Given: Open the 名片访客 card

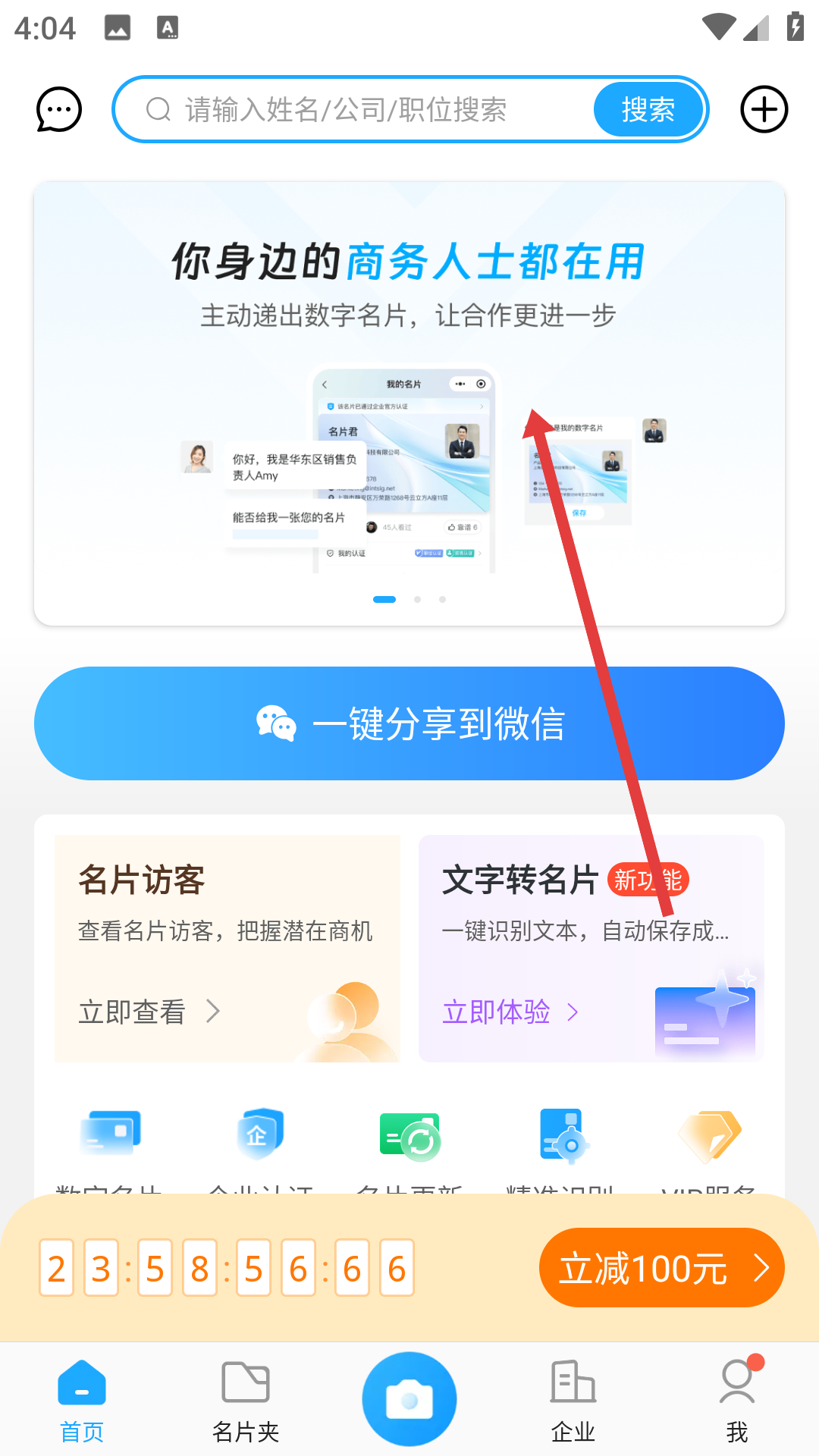Looking at the screenshot, I should [227, 948].
